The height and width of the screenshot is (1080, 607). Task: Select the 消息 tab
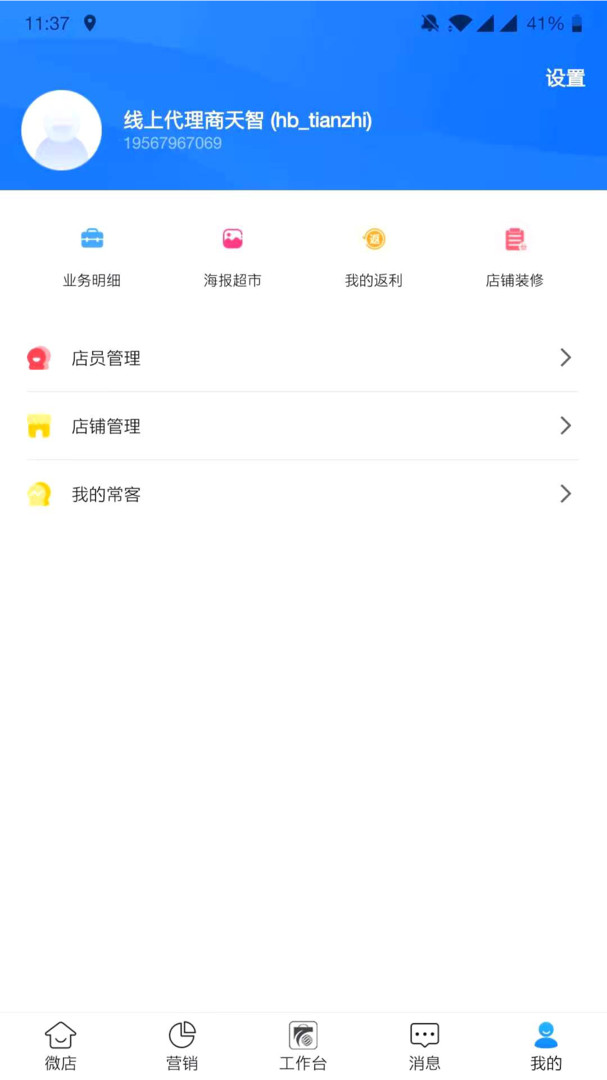click(x=425, y=1046)
